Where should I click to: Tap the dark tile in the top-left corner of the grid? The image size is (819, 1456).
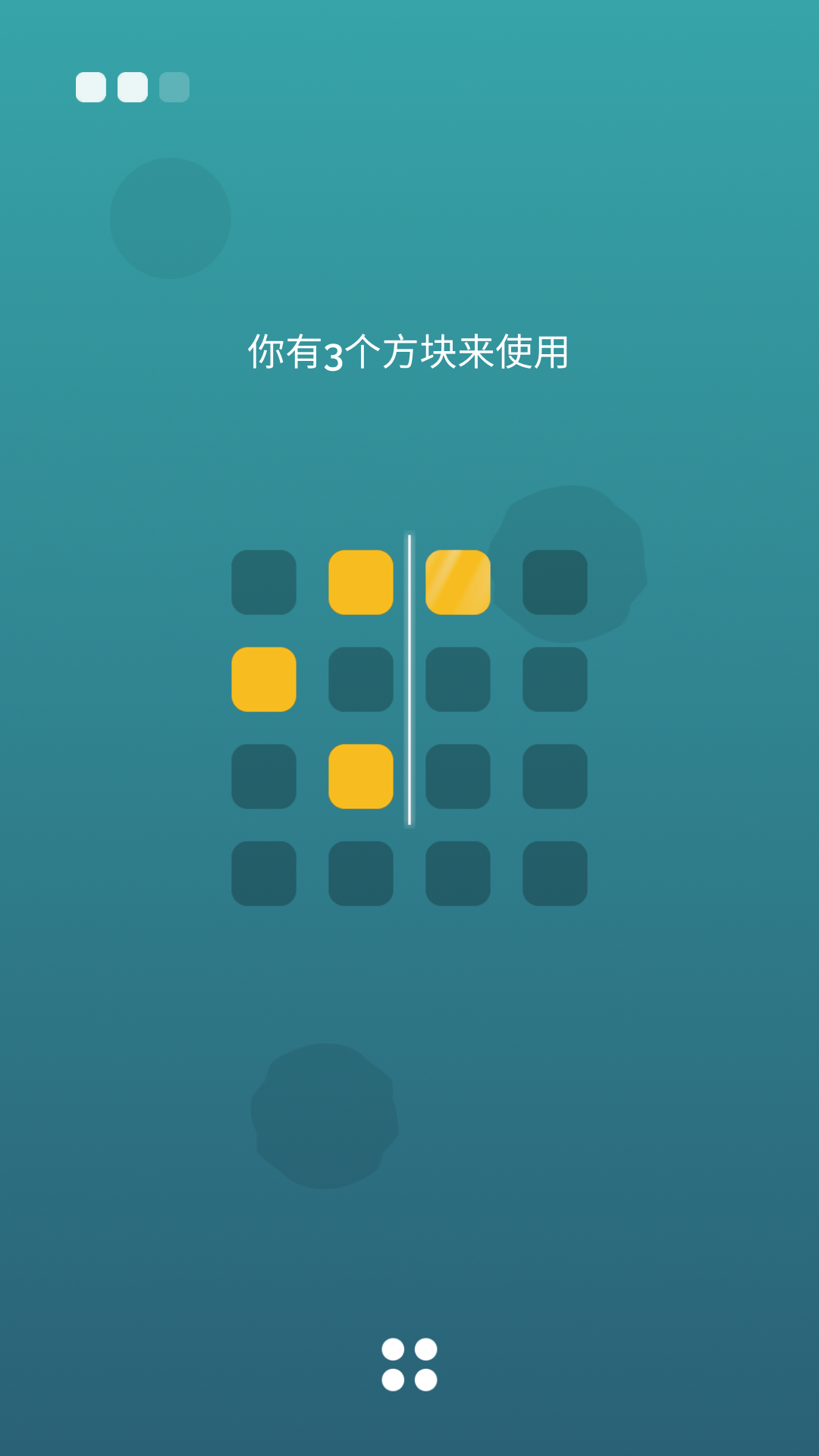click(x=263, y=581)
